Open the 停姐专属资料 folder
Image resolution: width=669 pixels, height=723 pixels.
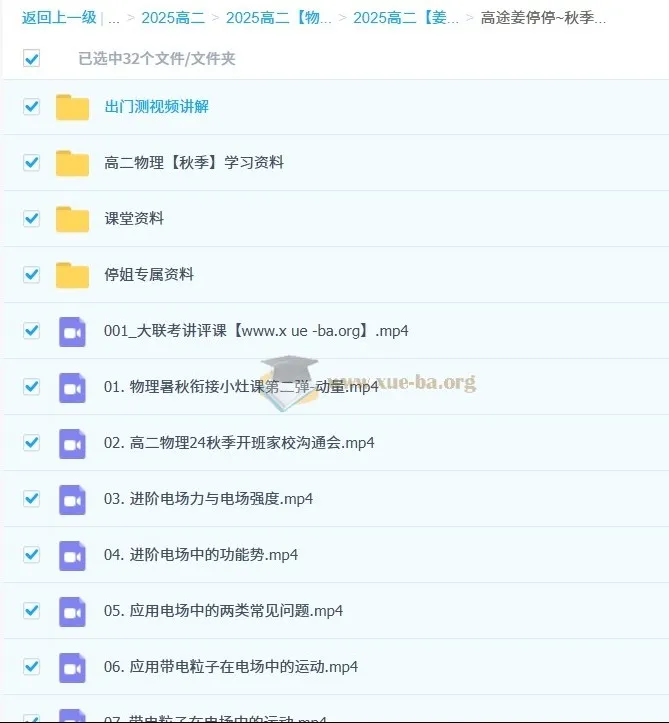[149, 275]
